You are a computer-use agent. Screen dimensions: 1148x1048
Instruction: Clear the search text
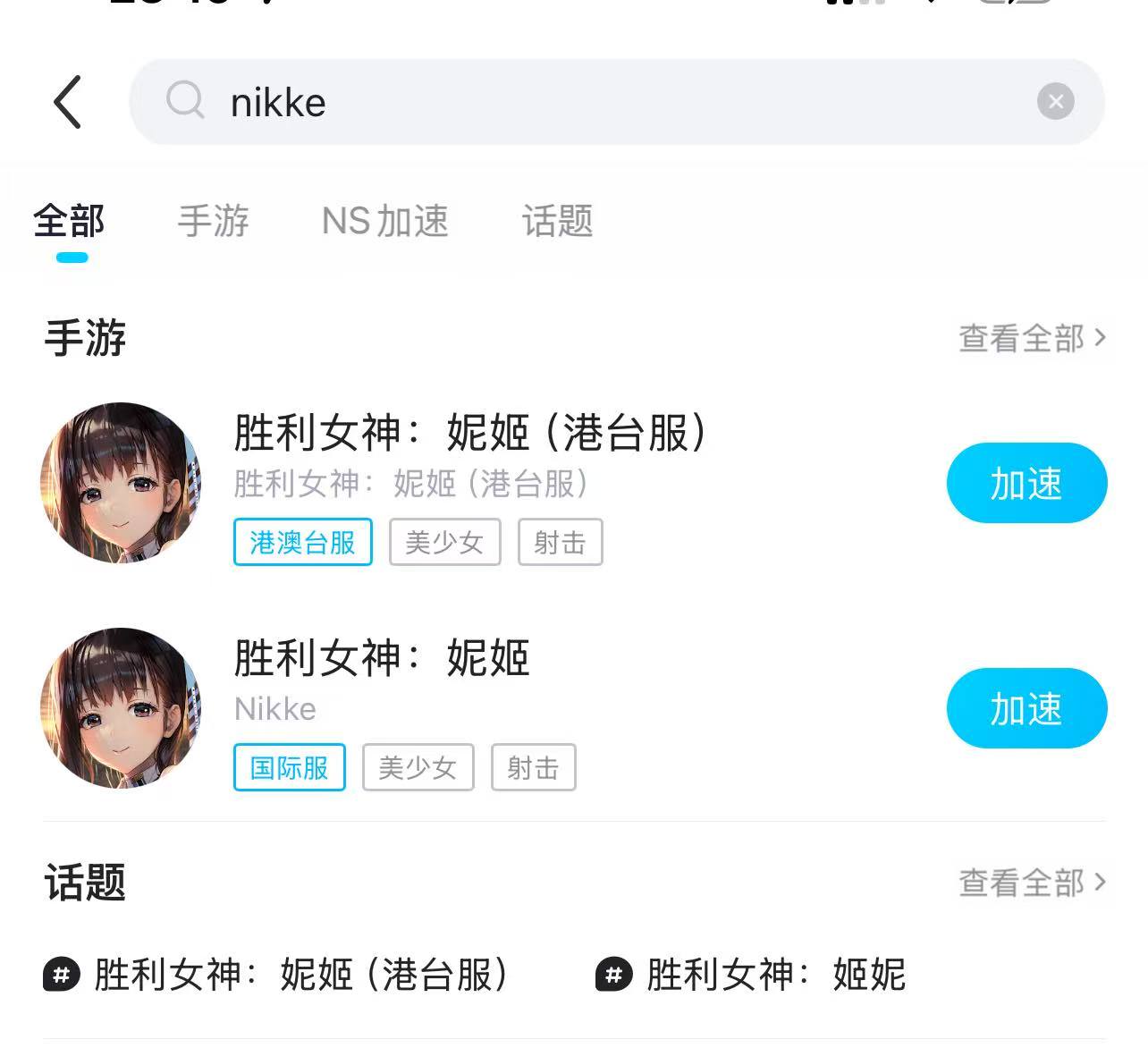[1055, 102]
